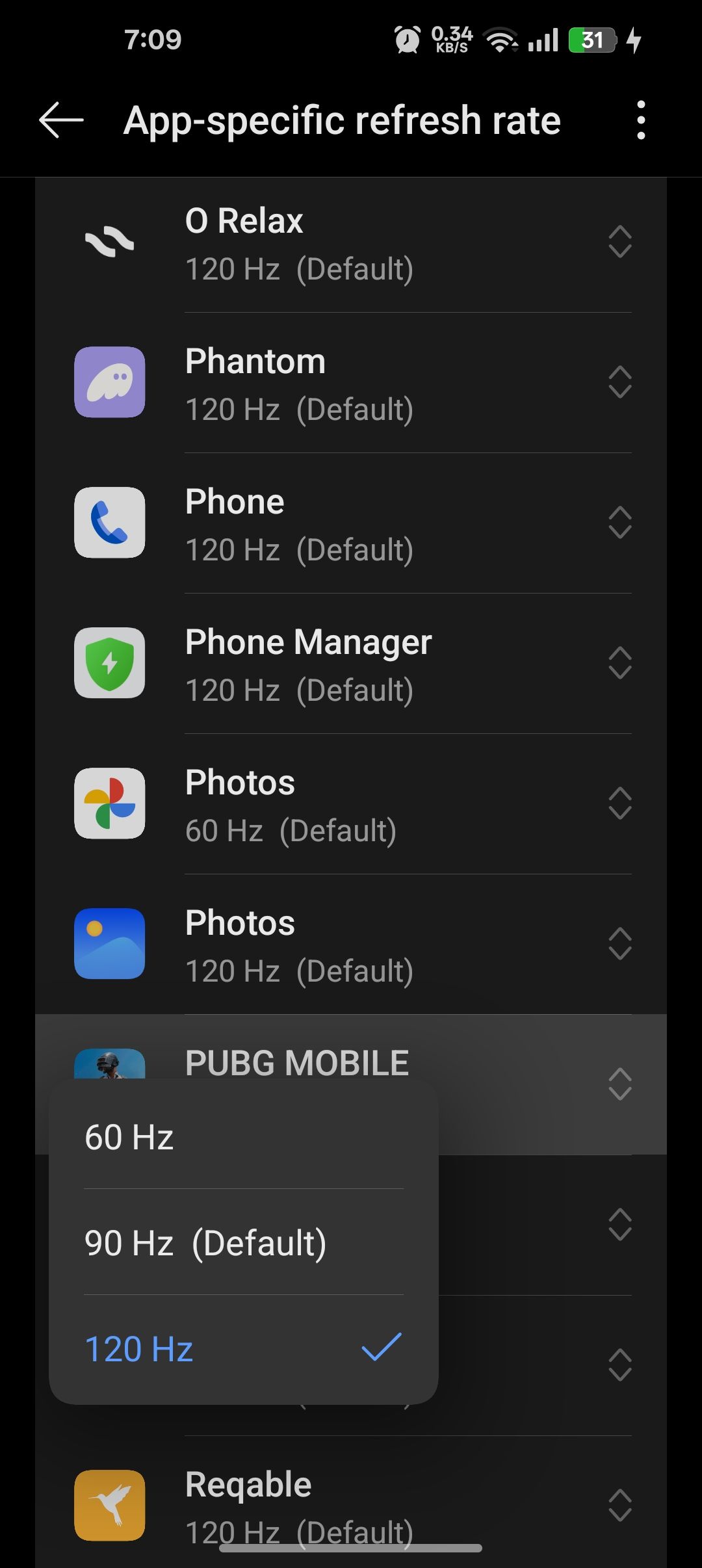Viewport: 702px width, 1568px height.
Task: Open the three-dot overflow menu
Action: (641, 120)
